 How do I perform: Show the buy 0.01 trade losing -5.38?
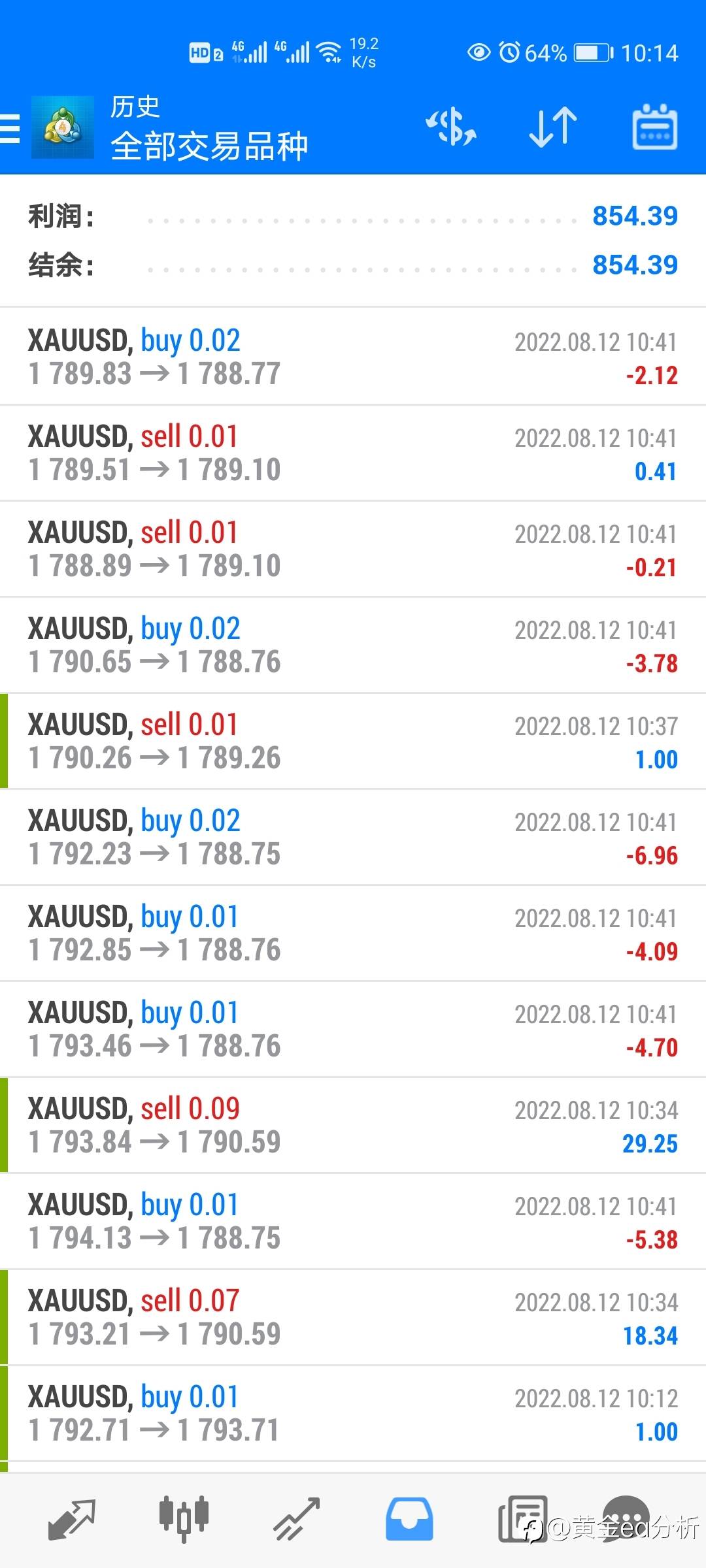(x=353, y=1221)
